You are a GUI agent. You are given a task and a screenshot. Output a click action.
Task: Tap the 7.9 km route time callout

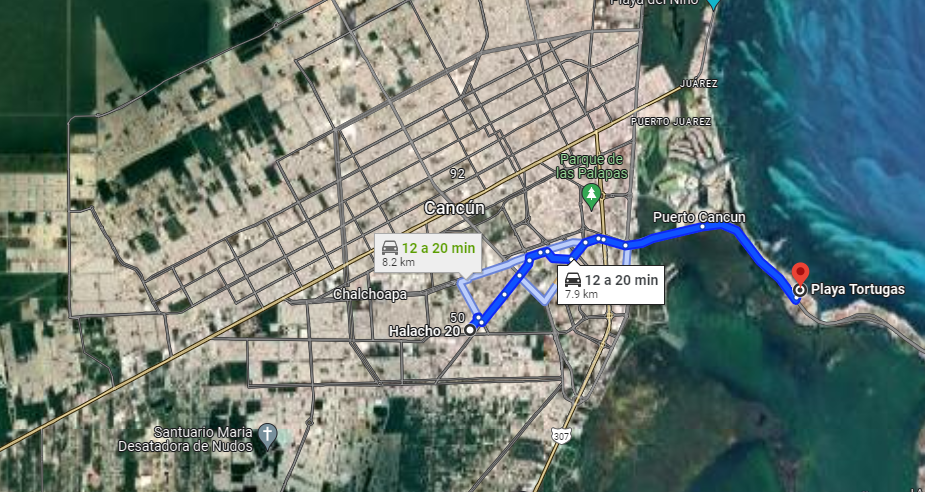pos(611,285)
